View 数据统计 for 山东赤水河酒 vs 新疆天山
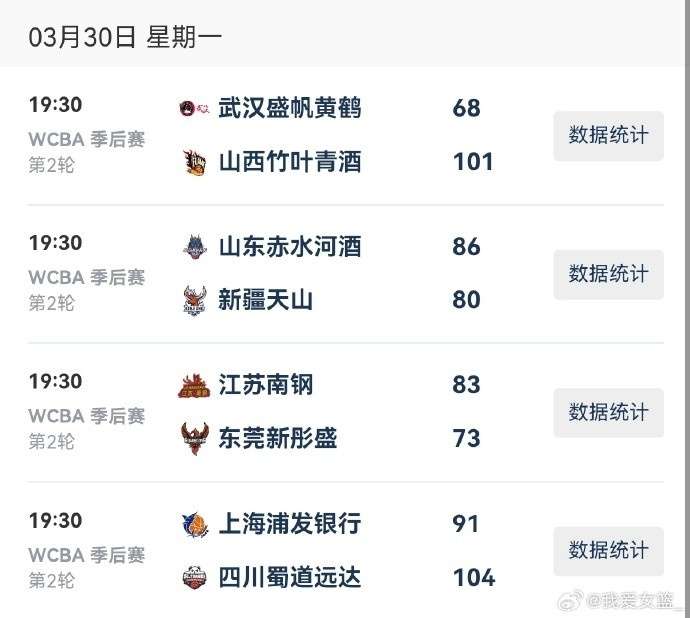This screenshot has height=618, width=690. coord(608,274)
